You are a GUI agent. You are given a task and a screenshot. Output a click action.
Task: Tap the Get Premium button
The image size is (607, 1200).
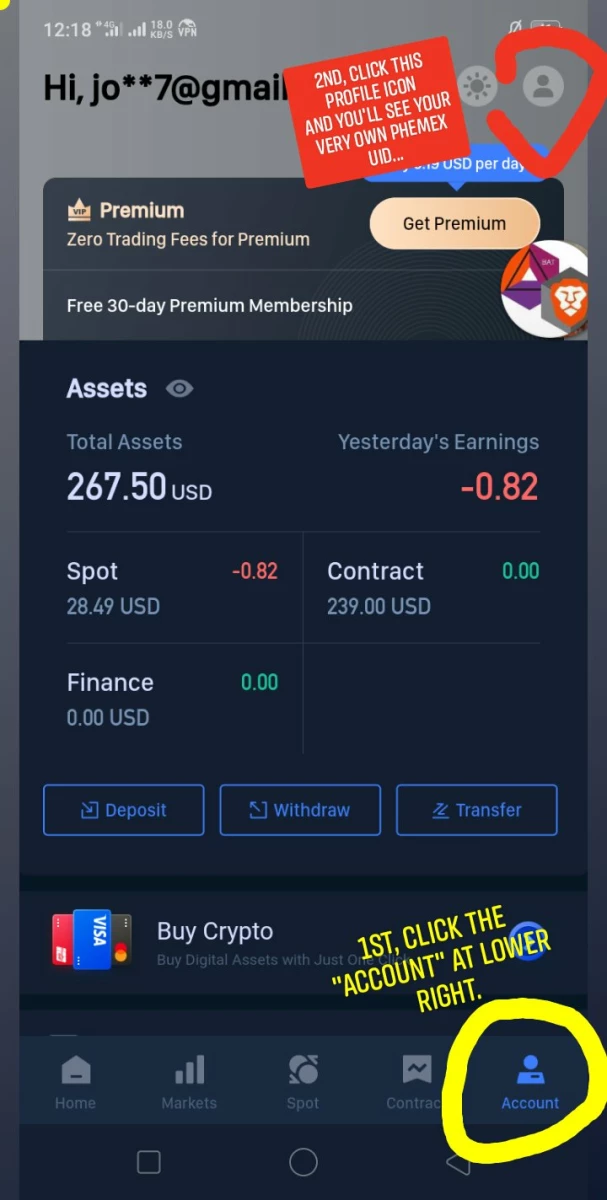click(454, 223)
